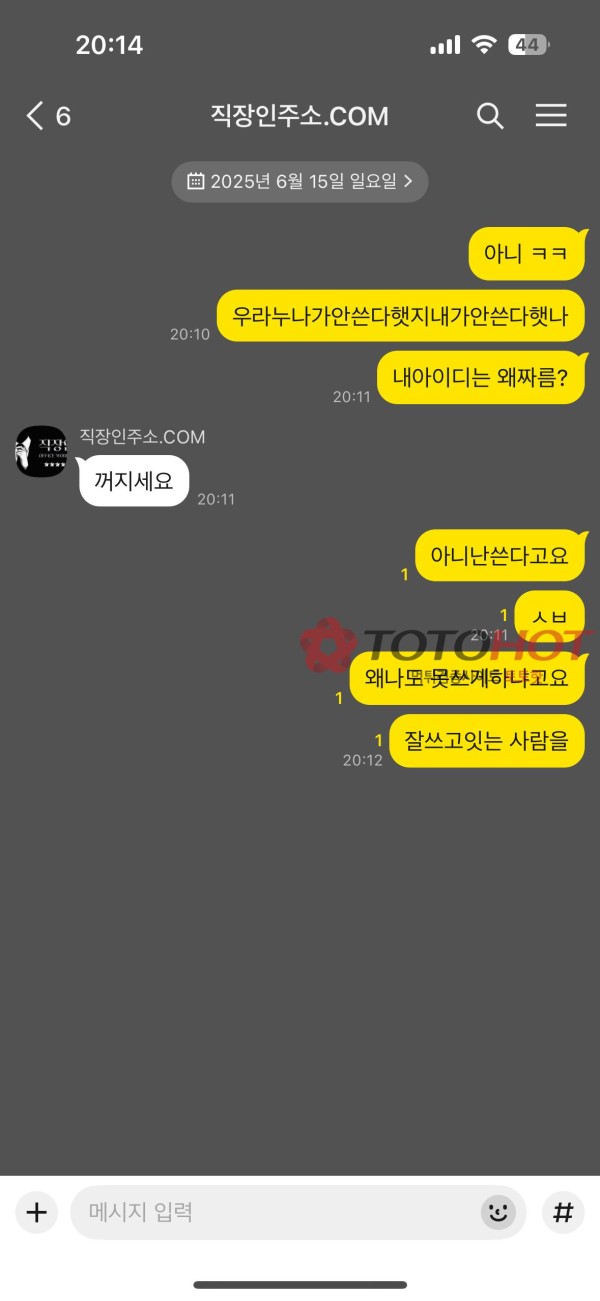600x1301 pixels.
Task: Open the date picker for June 15, 2025
Action: [x=300, y=182]
